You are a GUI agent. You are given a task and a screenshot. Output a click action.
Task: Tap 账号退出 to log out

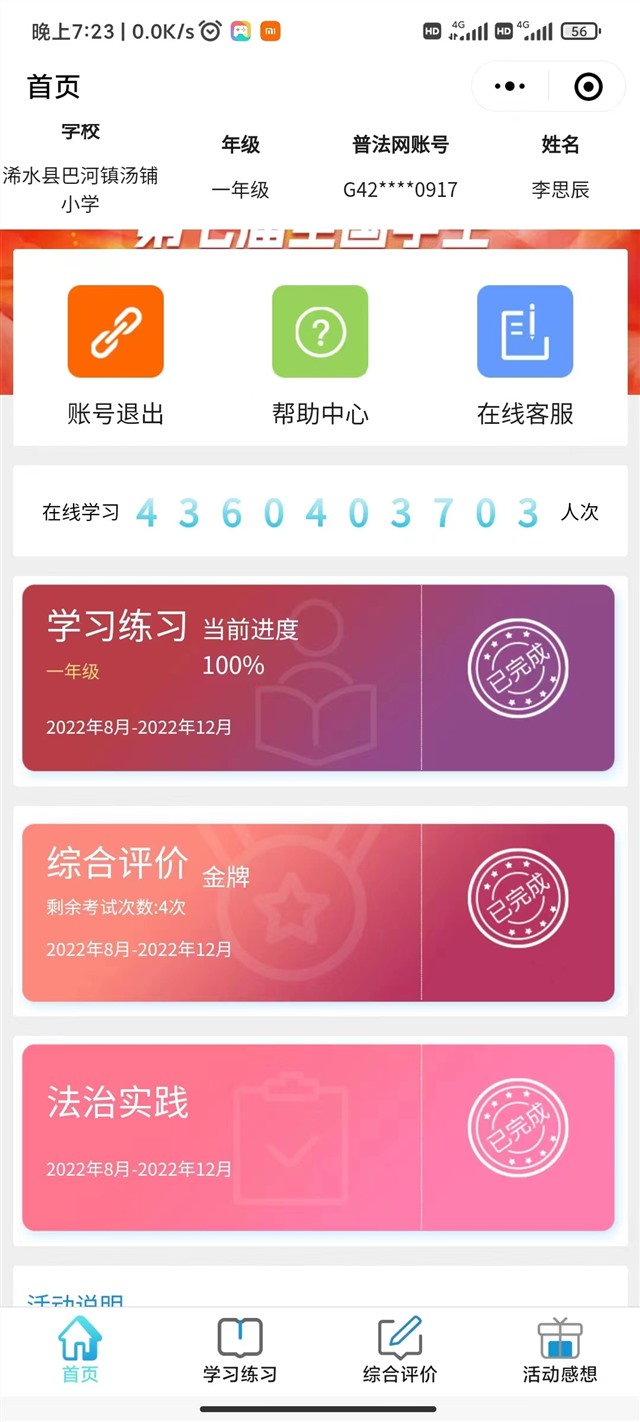pos(115,356)
